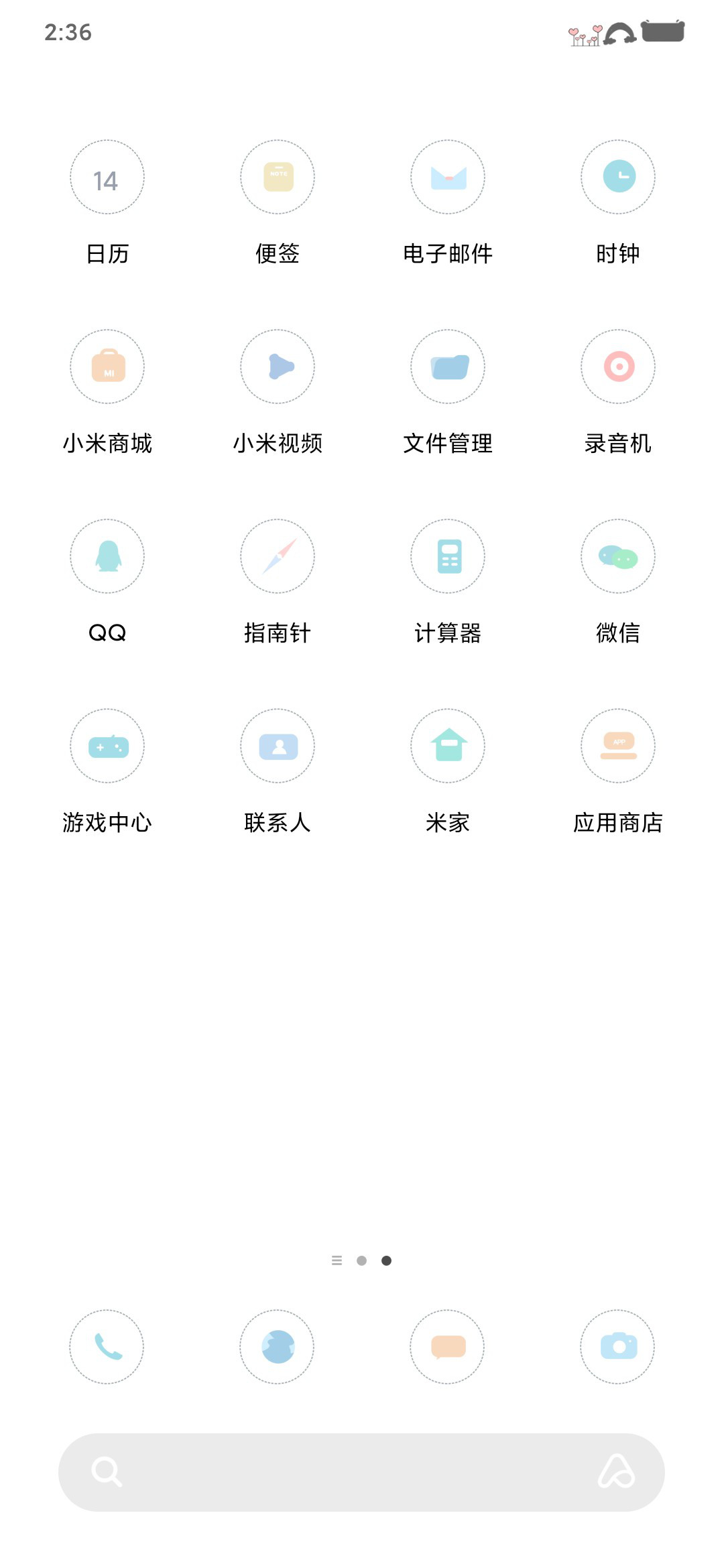
Task: Launch the 便签 notes app
Action: (278, 178)
